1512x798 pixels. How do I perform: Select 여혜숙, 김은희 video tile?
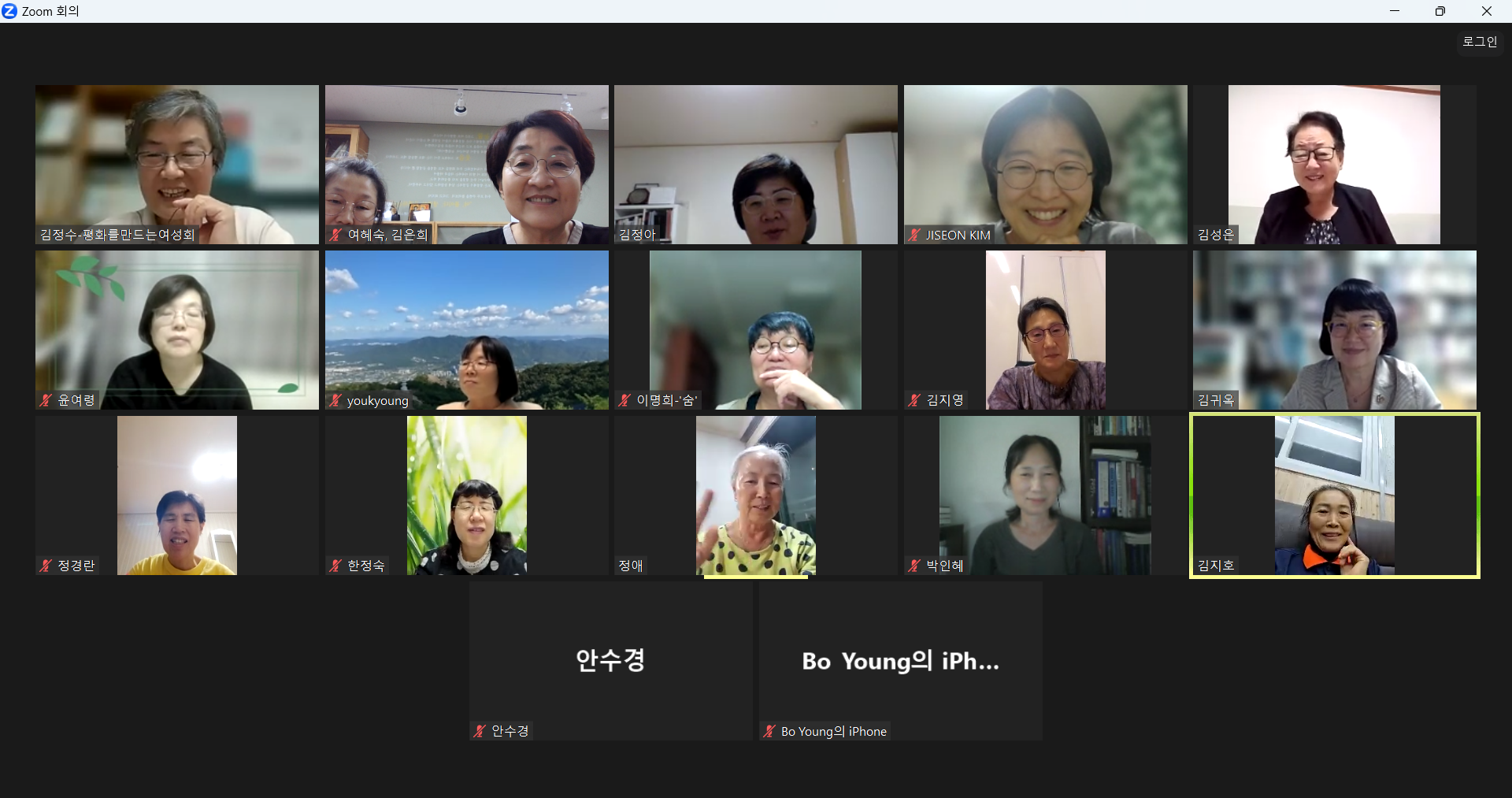coord(466,165)
